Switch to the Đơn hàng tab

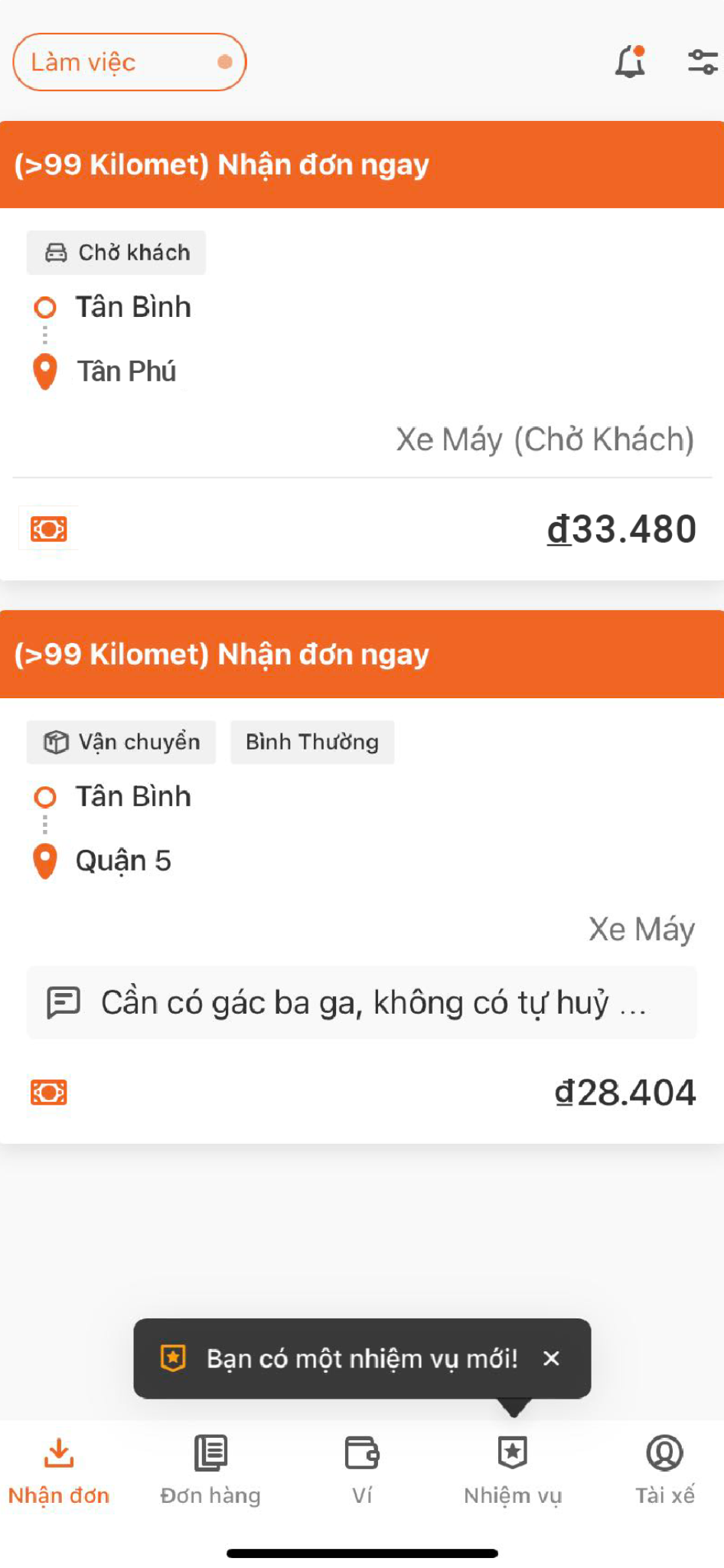[210, 1470]
